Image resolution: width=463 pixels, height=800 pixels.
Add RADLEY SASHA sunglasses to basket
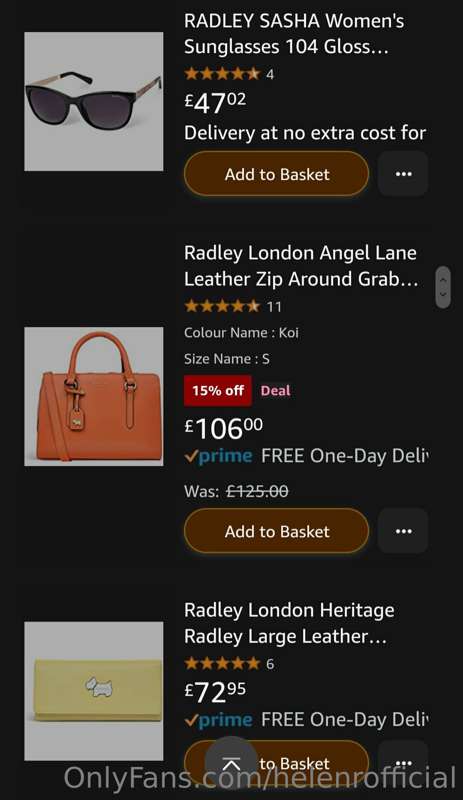click(276, 174)
